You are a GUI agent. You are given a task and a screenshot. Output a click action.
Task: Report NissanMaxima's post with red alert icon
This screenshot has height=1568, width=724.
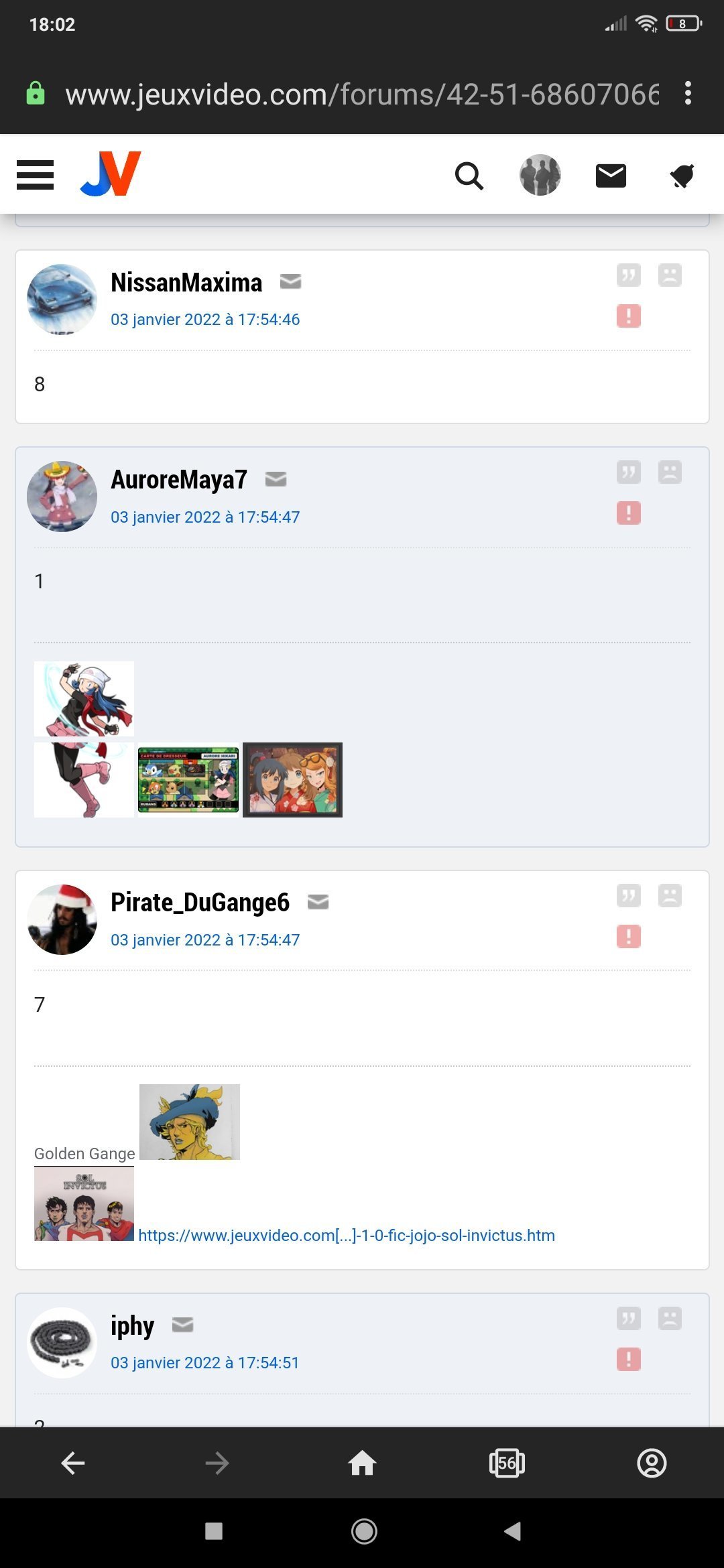tap(628, 316)
